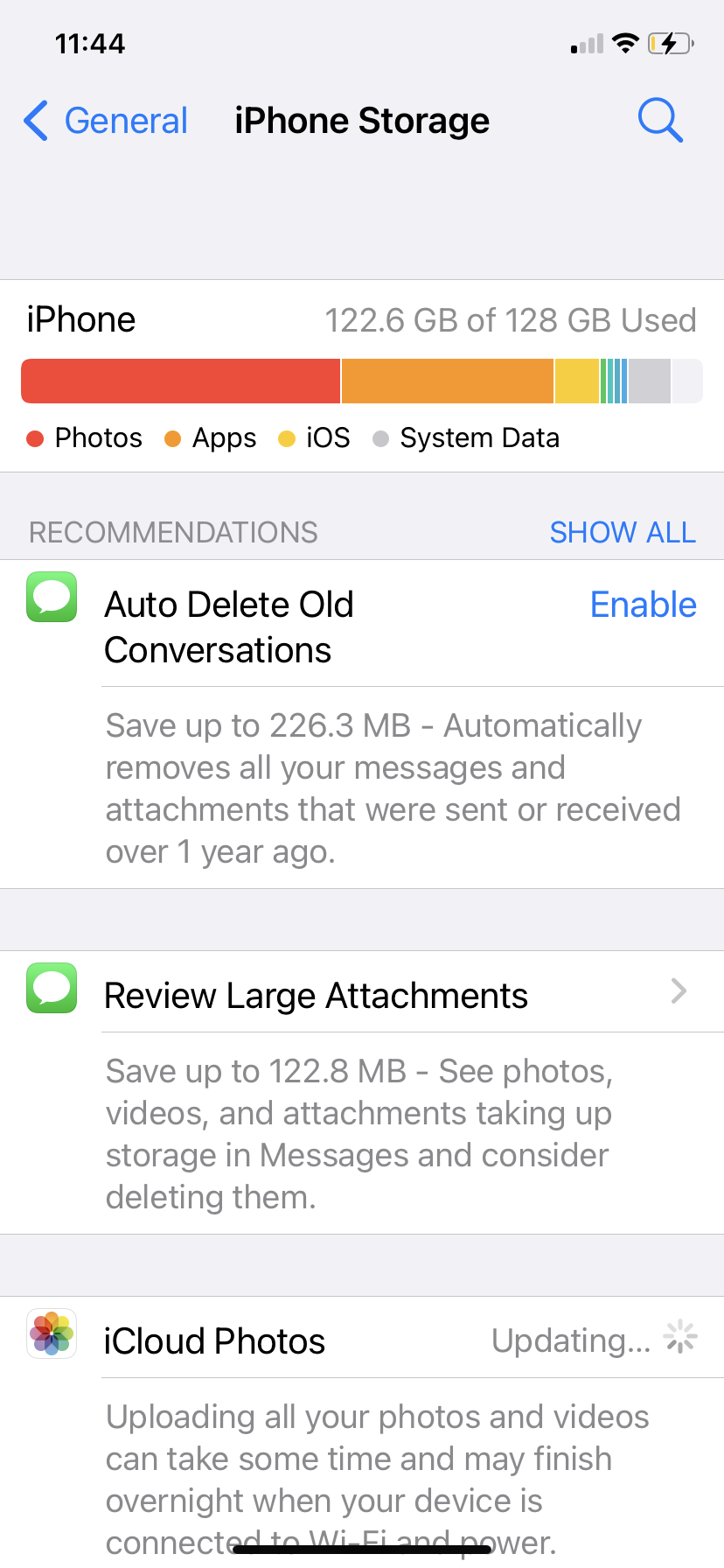Go back to General settings

pos(107,121)
